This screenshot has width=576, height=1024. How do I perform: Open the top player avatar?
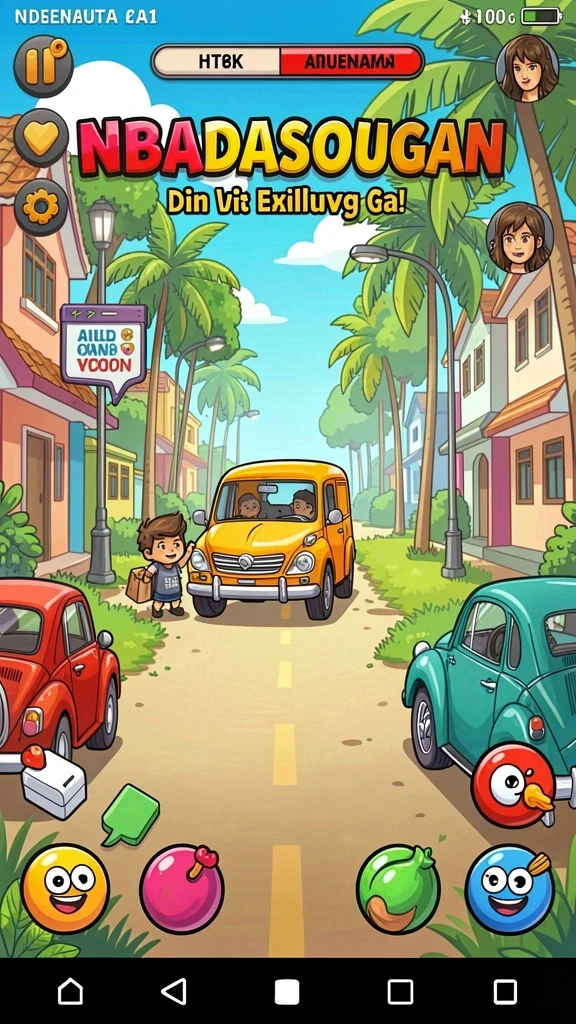coord(526,67)
